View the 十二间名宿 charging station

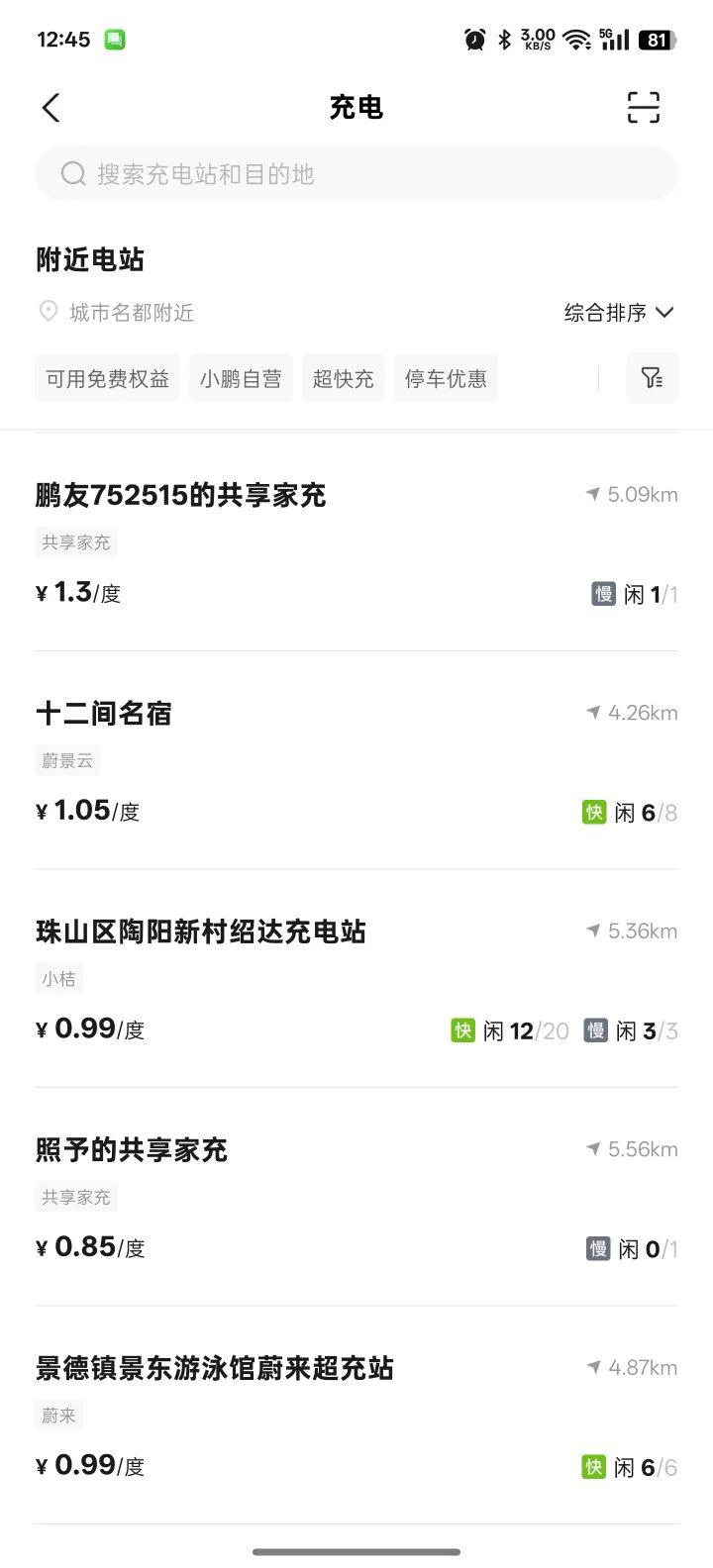pos(104,714)
